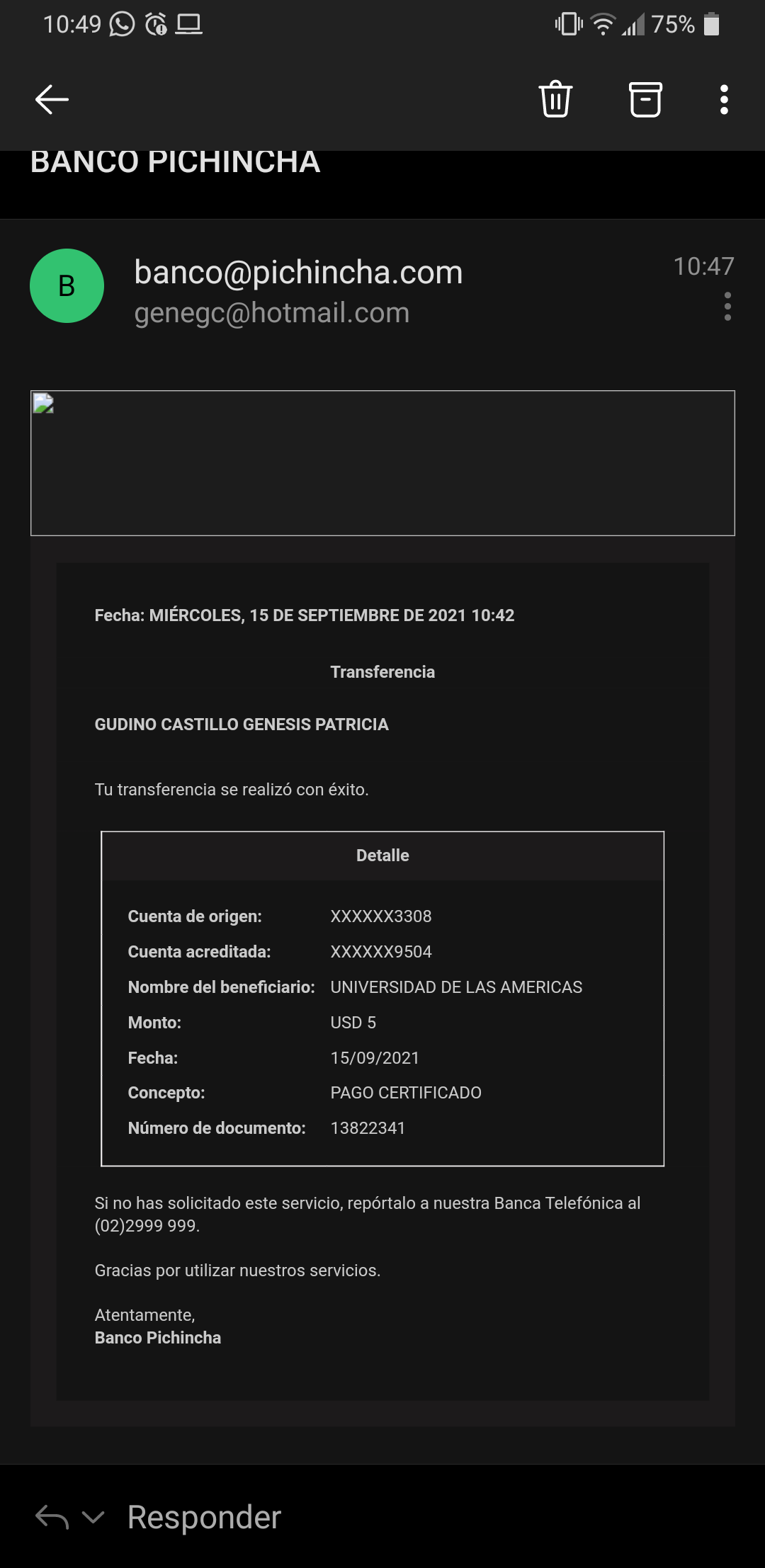The height and width of the screenshot is (1568, 765).
Task: Go back to the inbox
Action: click(x=52, y=99)
